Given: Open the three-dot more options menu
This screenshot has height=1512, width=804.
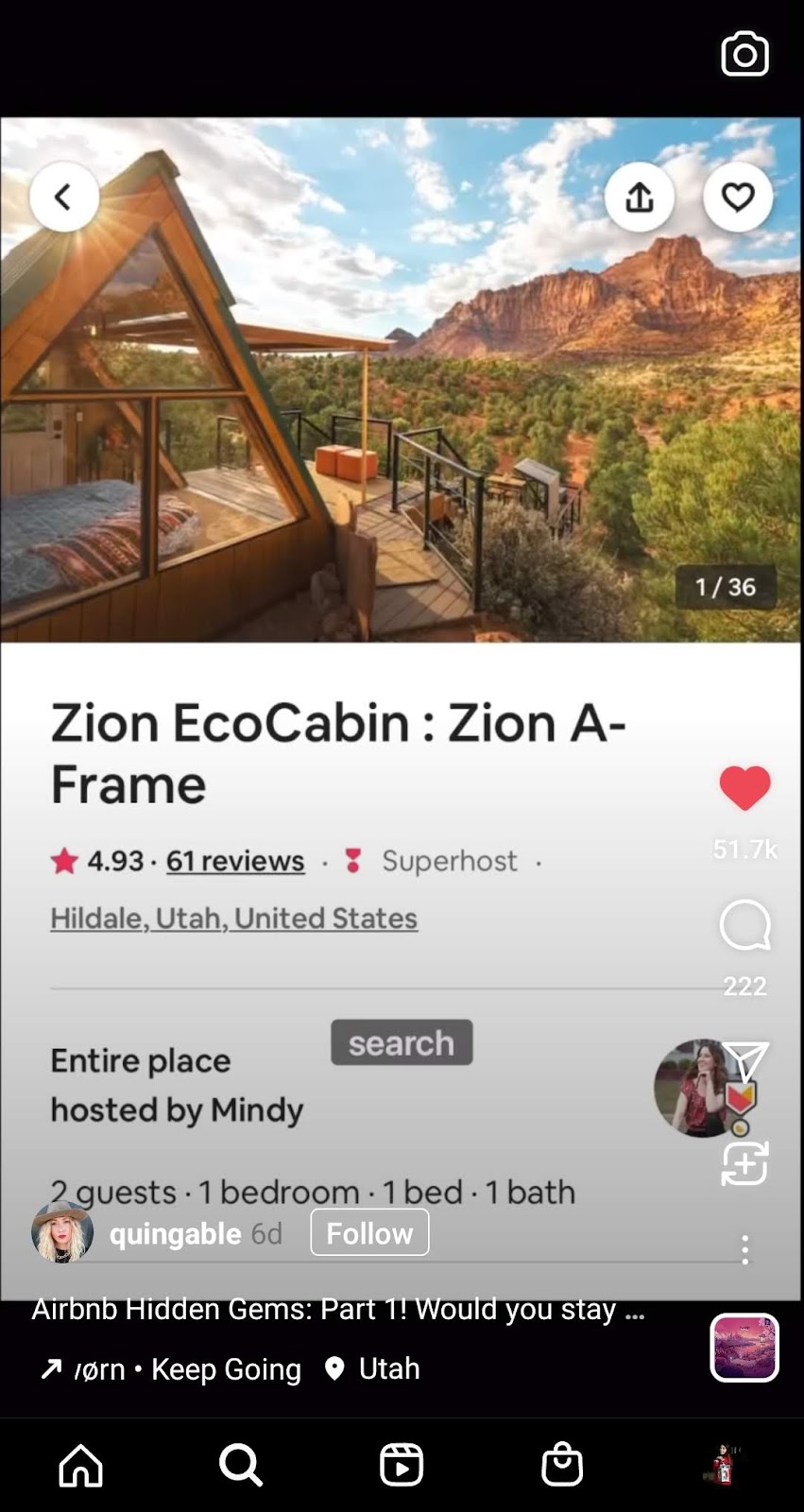Looking at the screenshot, I should (744, 1249).
